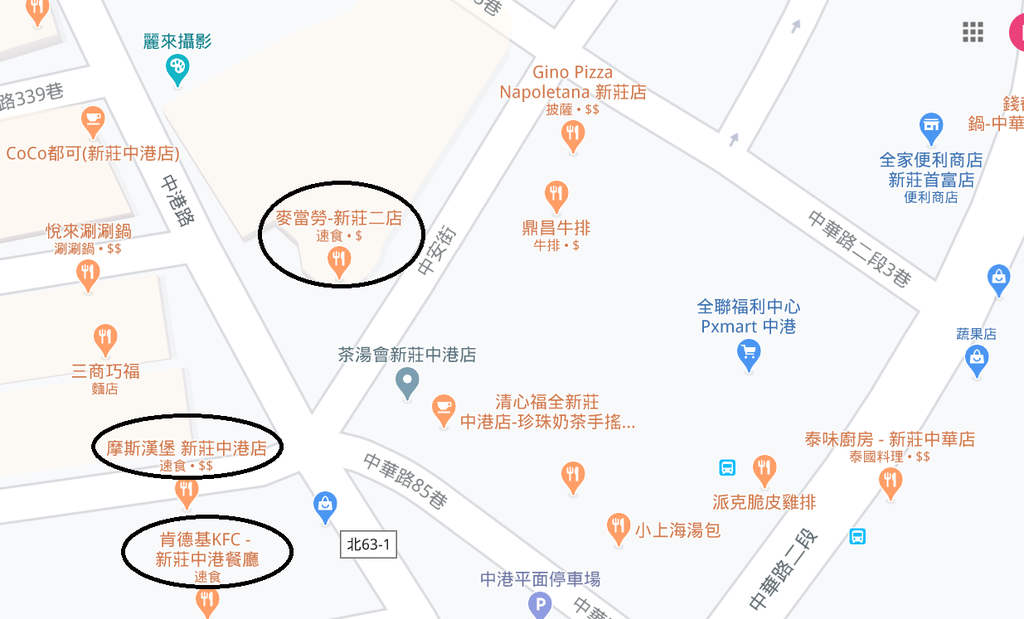The image size is (1024, 619).
Task: Open 中港平面停車場 parking pin
Action: tap(540, 604)
